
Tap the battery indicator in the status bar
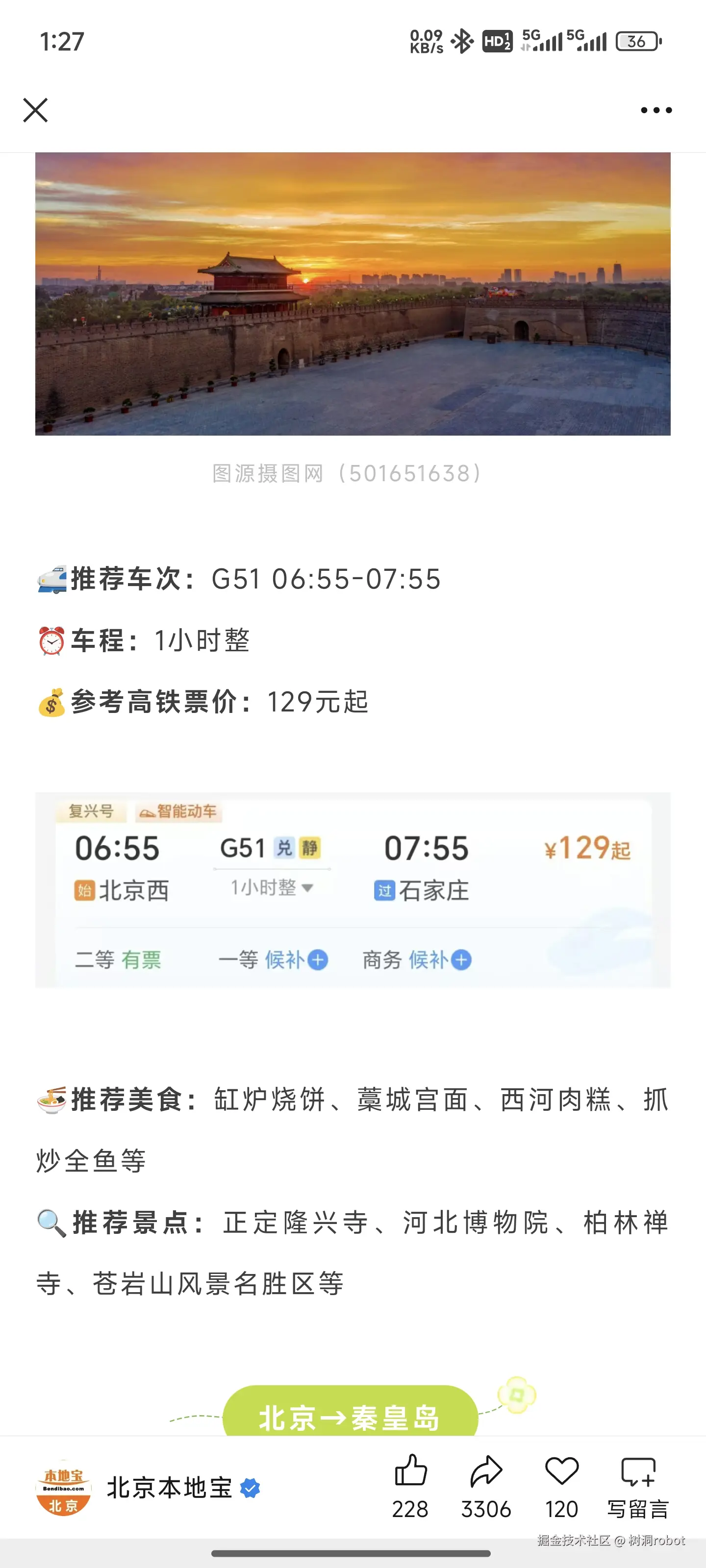(638, 40)
